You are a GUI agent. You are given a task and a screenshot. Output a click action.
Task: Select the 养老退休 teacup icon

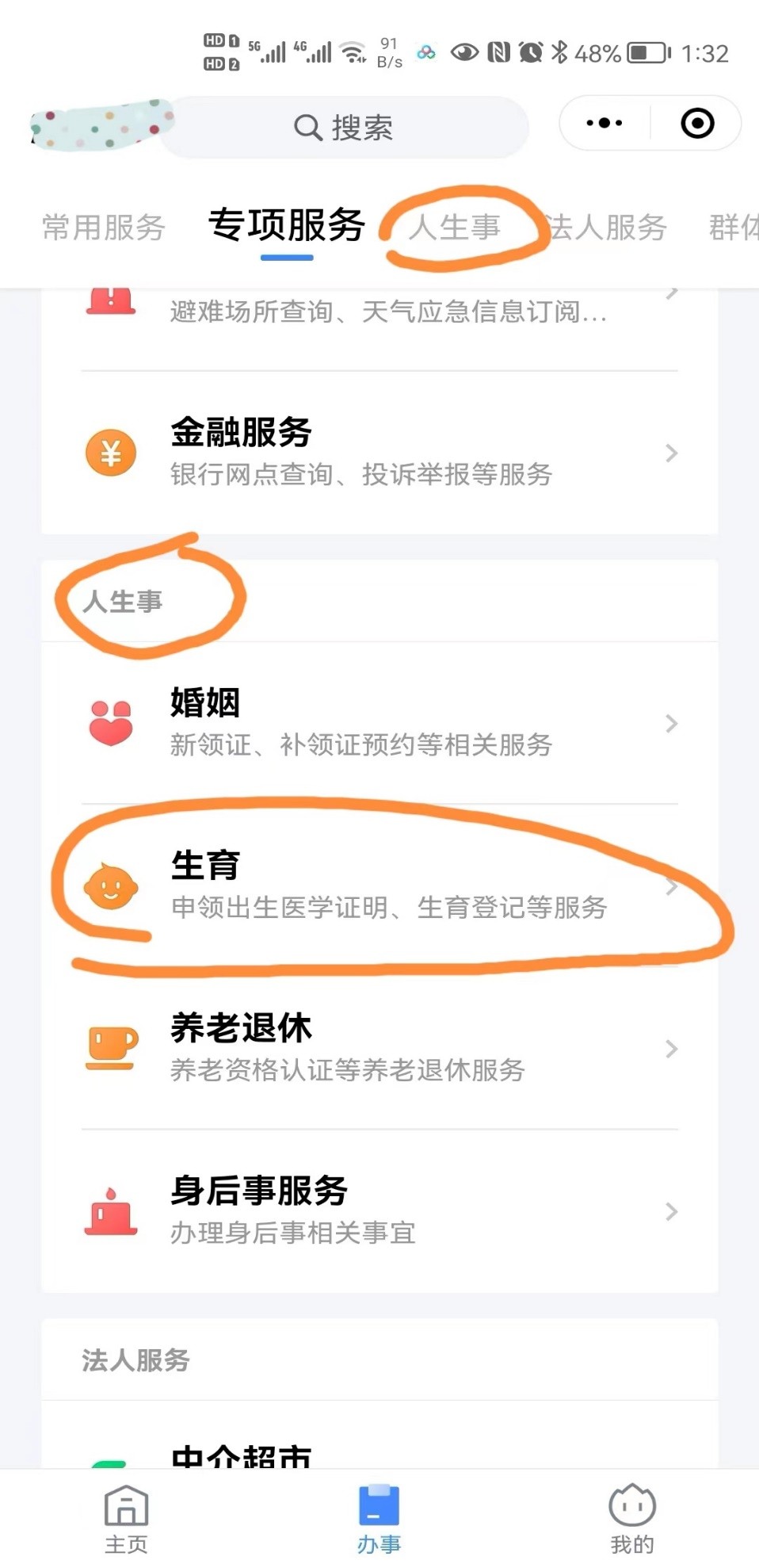[111, 1046]
